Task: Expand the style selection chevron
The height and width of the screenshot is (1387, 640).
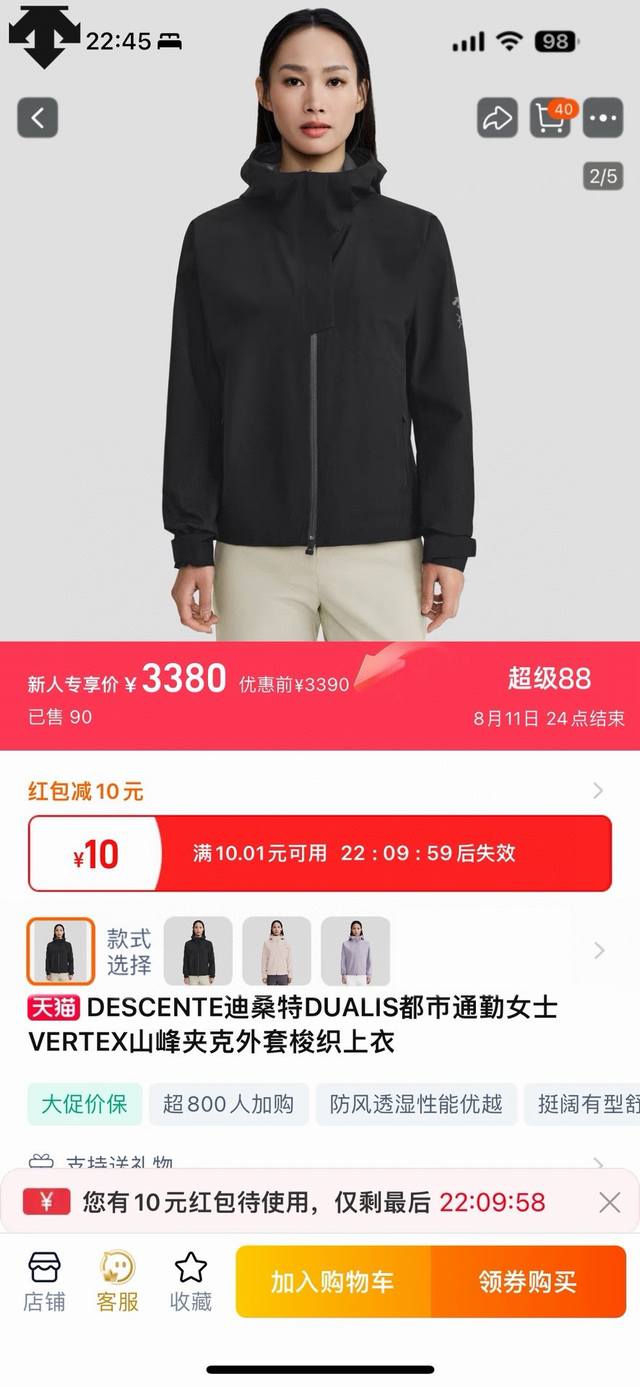Action: [x=599, y=951]
